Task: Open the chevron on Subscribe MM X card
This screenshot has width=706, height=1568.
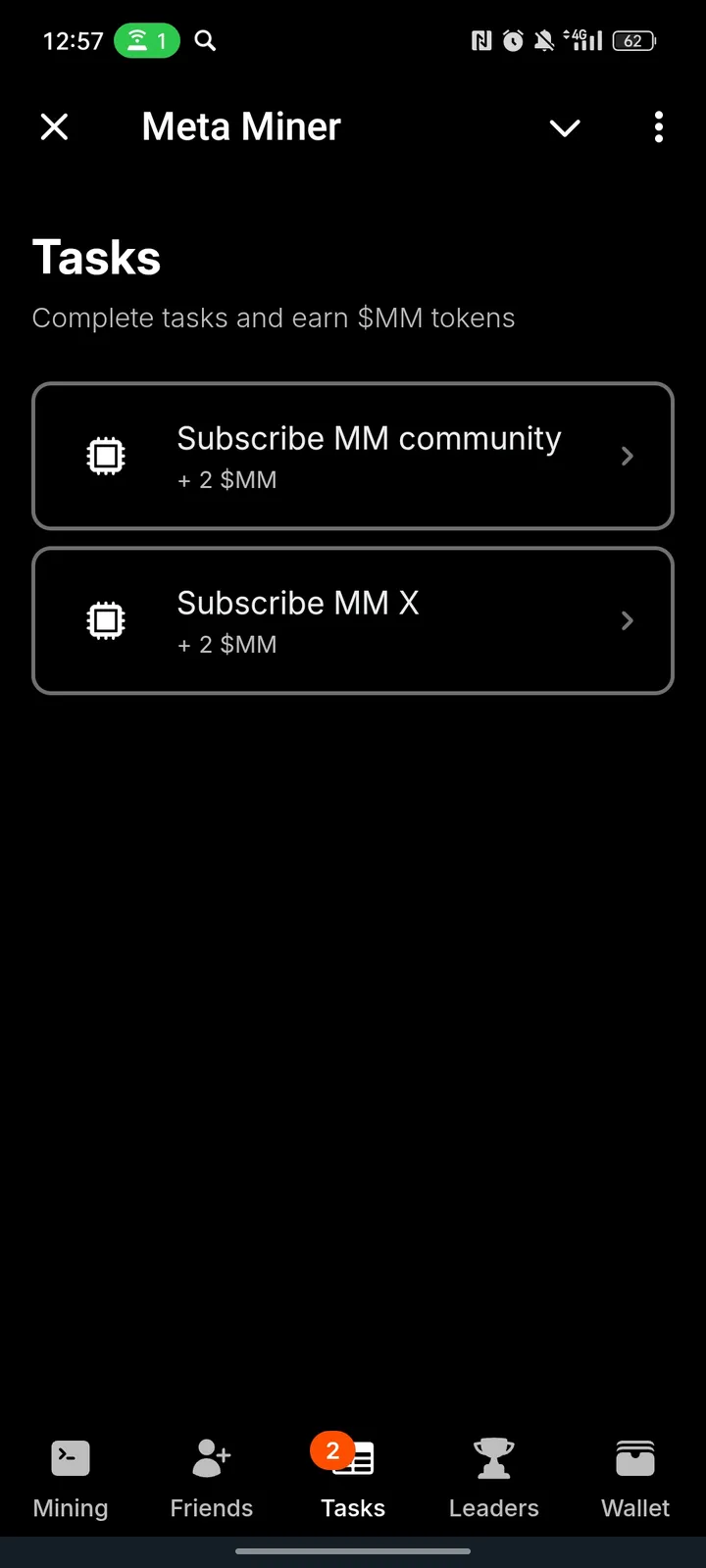Action: [x=627, y=619]
